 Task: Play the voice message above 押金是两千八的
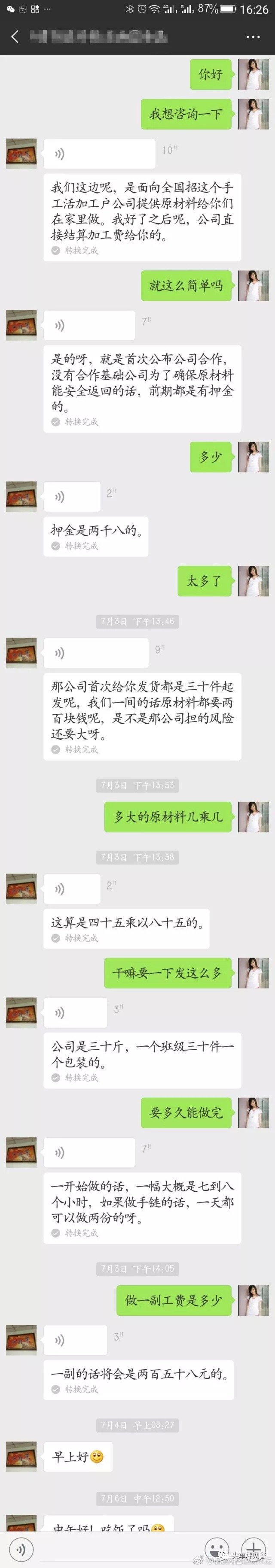(x=72, y=497)
